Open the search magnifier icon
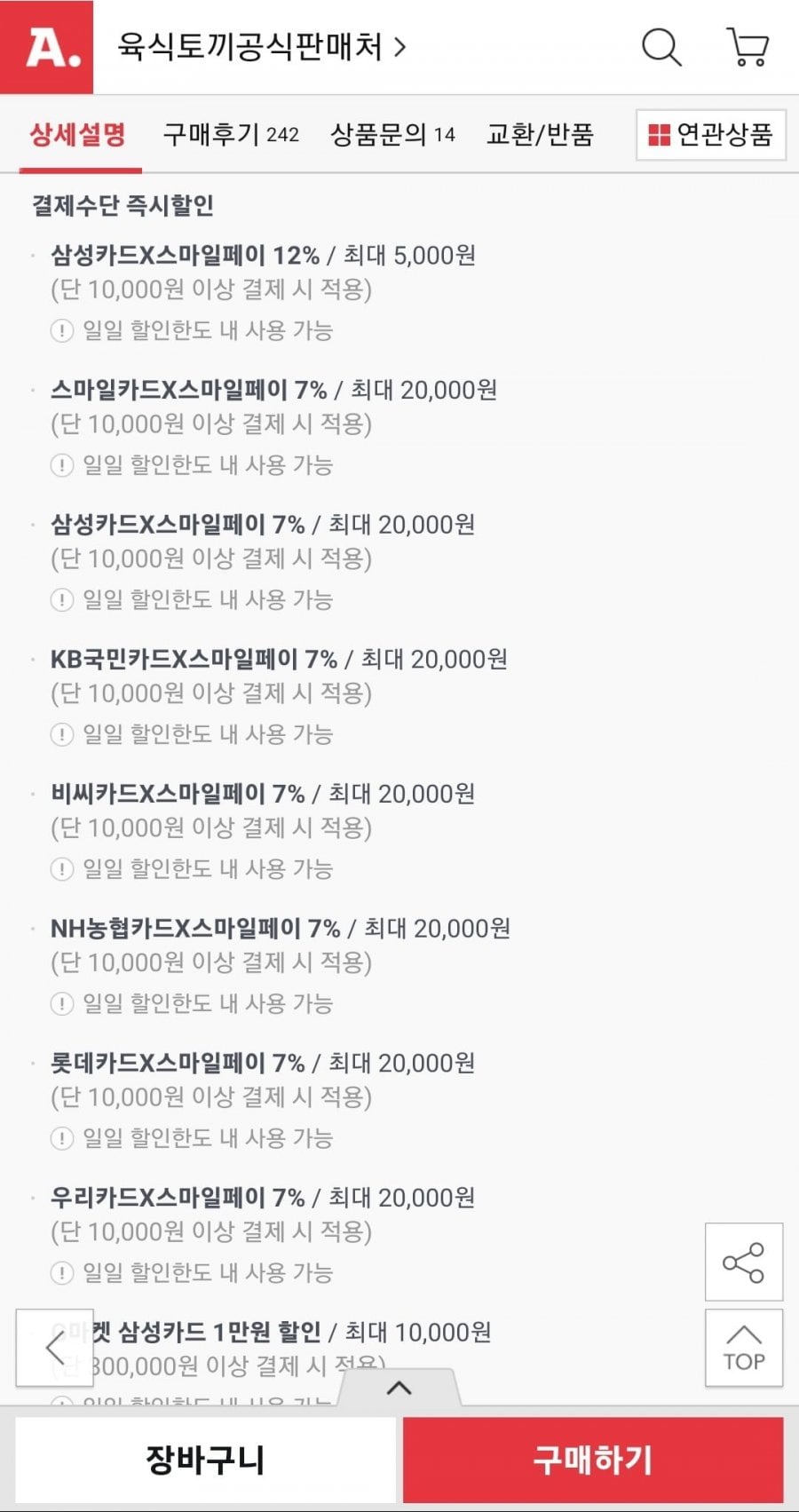This screenshot has width=799, height=1512. click(x=661, y=47)
